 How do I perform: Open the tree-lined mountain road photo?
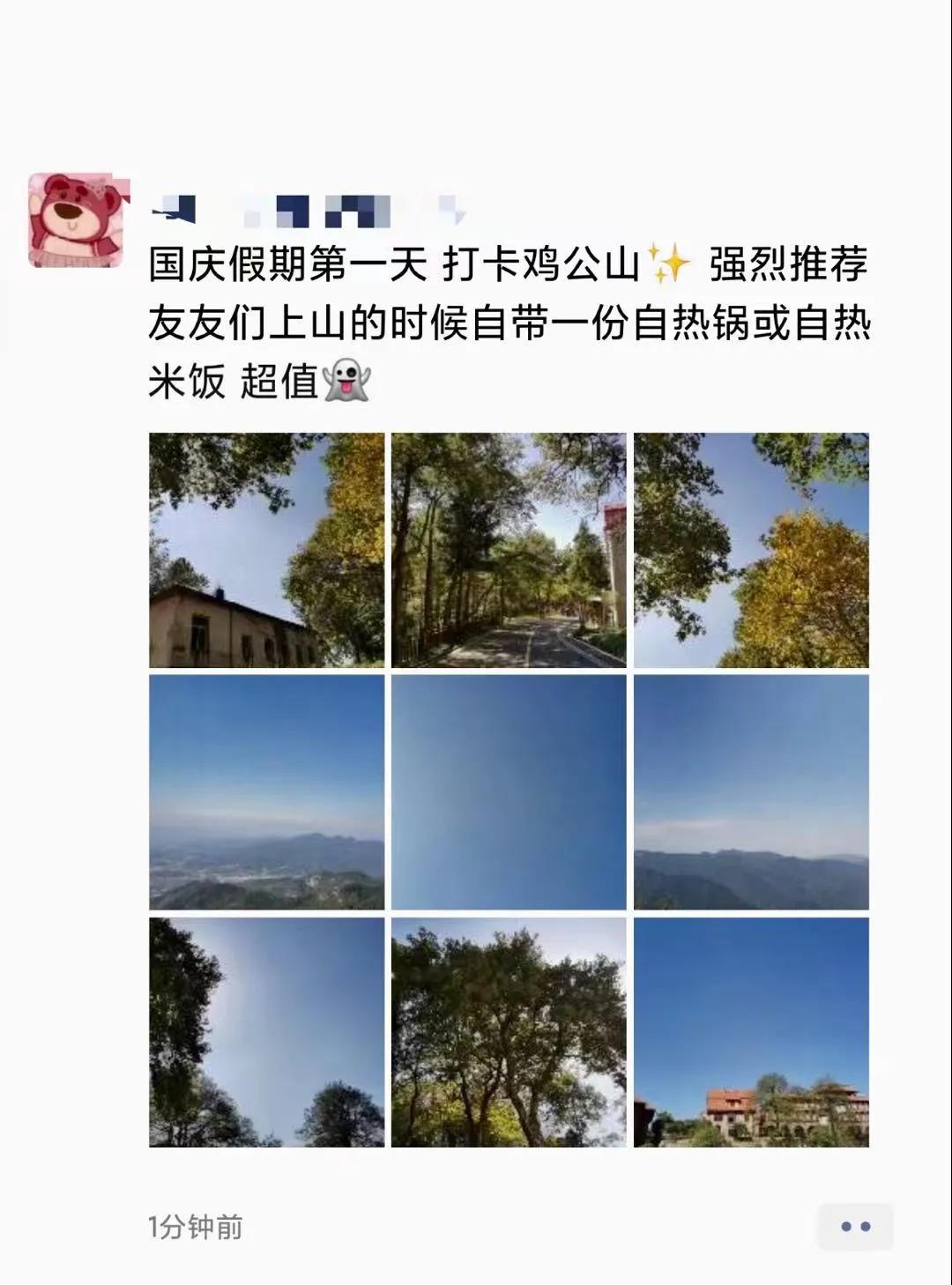coord(509,550)
